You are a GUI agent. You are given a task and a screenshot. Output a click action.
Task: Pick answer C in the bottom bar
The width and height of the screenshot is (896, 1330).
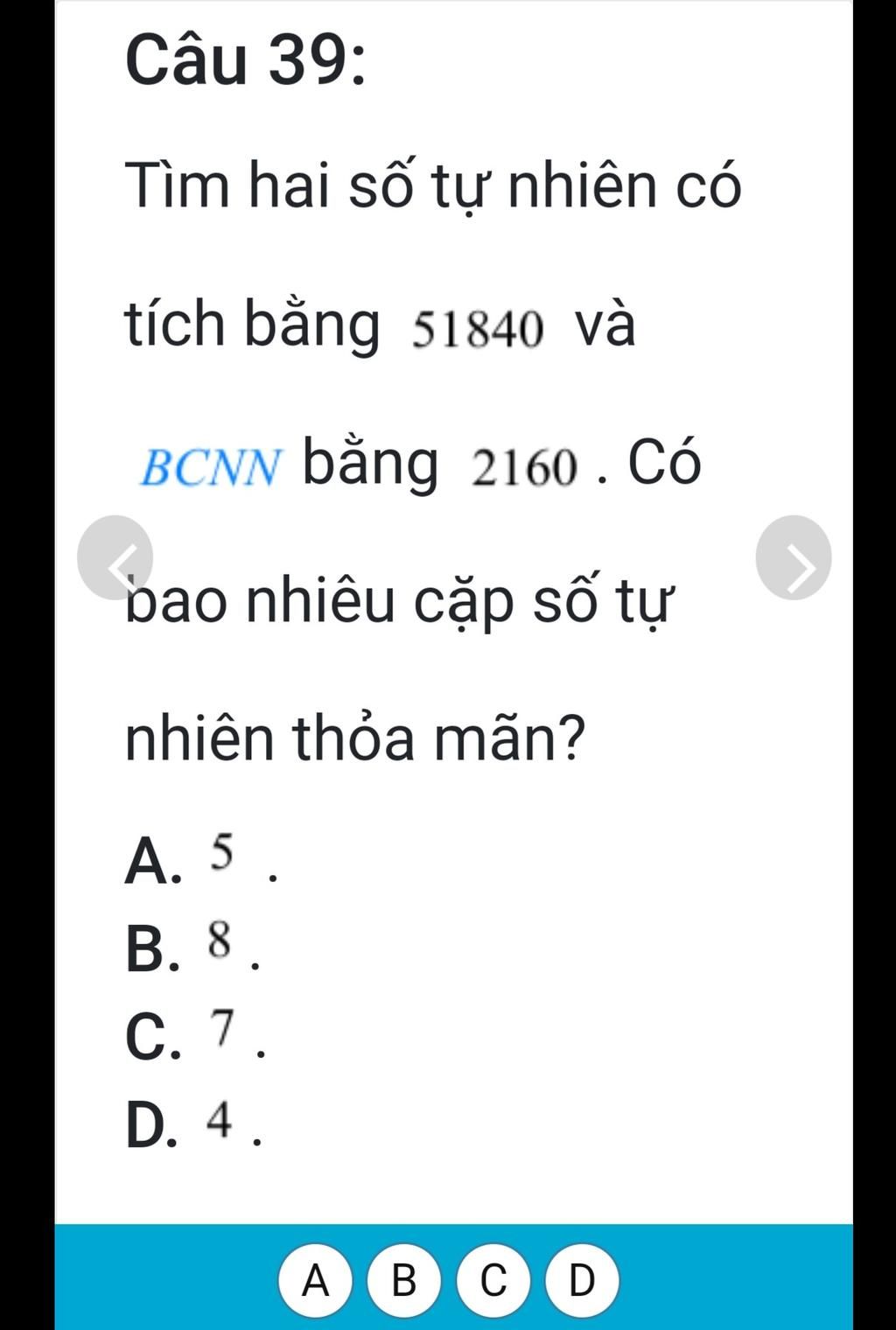493,1280
